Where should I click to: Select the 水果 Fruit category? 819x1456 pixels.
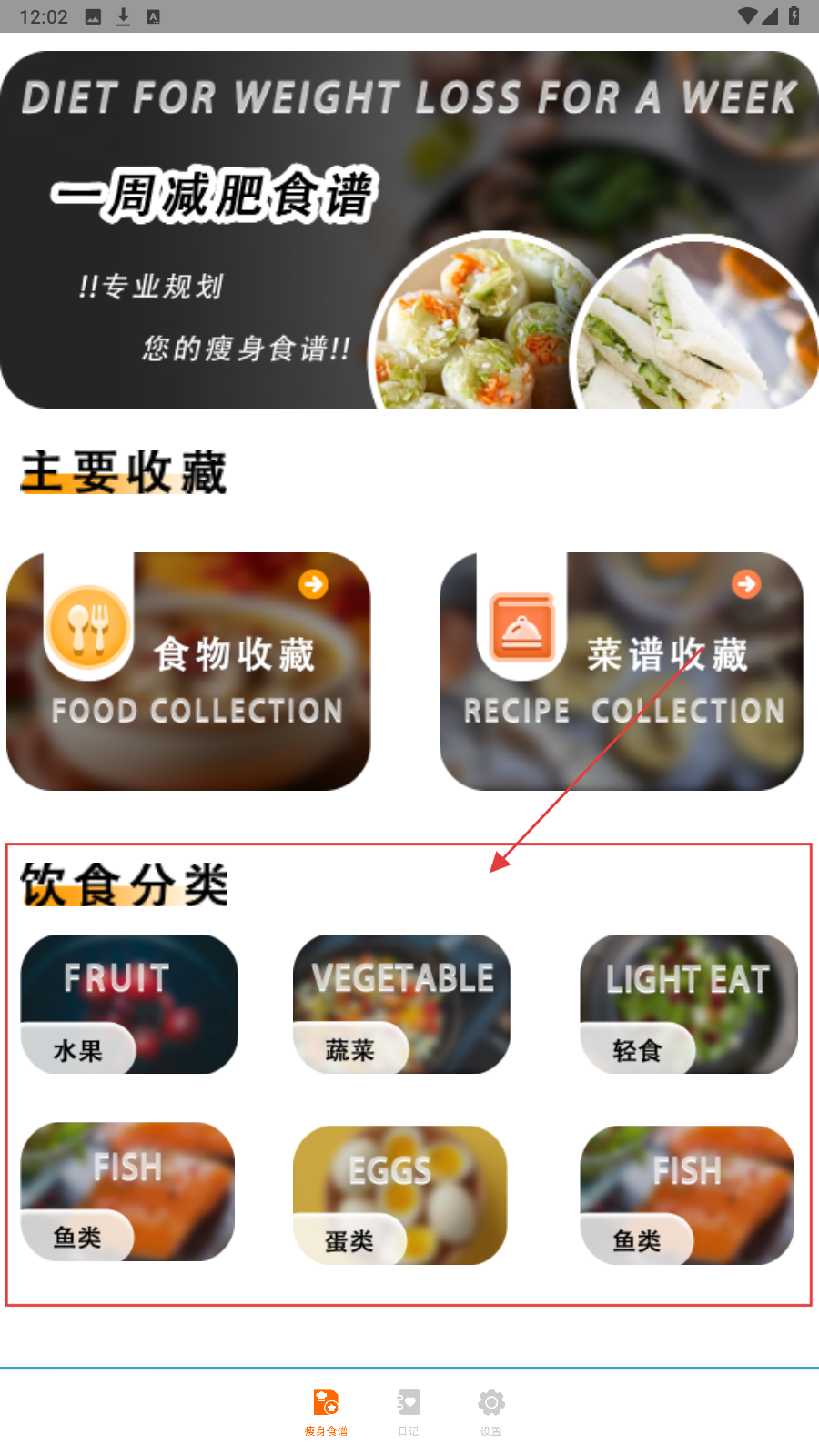(x=129, y=1004)
